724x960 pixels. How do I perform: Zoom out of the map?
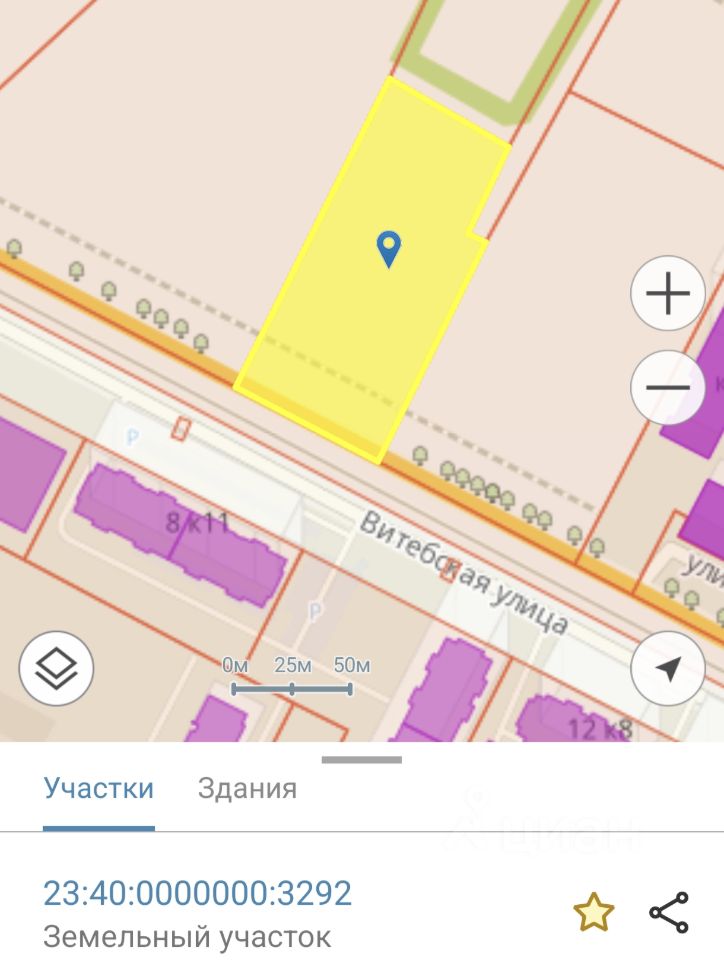(668, 388)
